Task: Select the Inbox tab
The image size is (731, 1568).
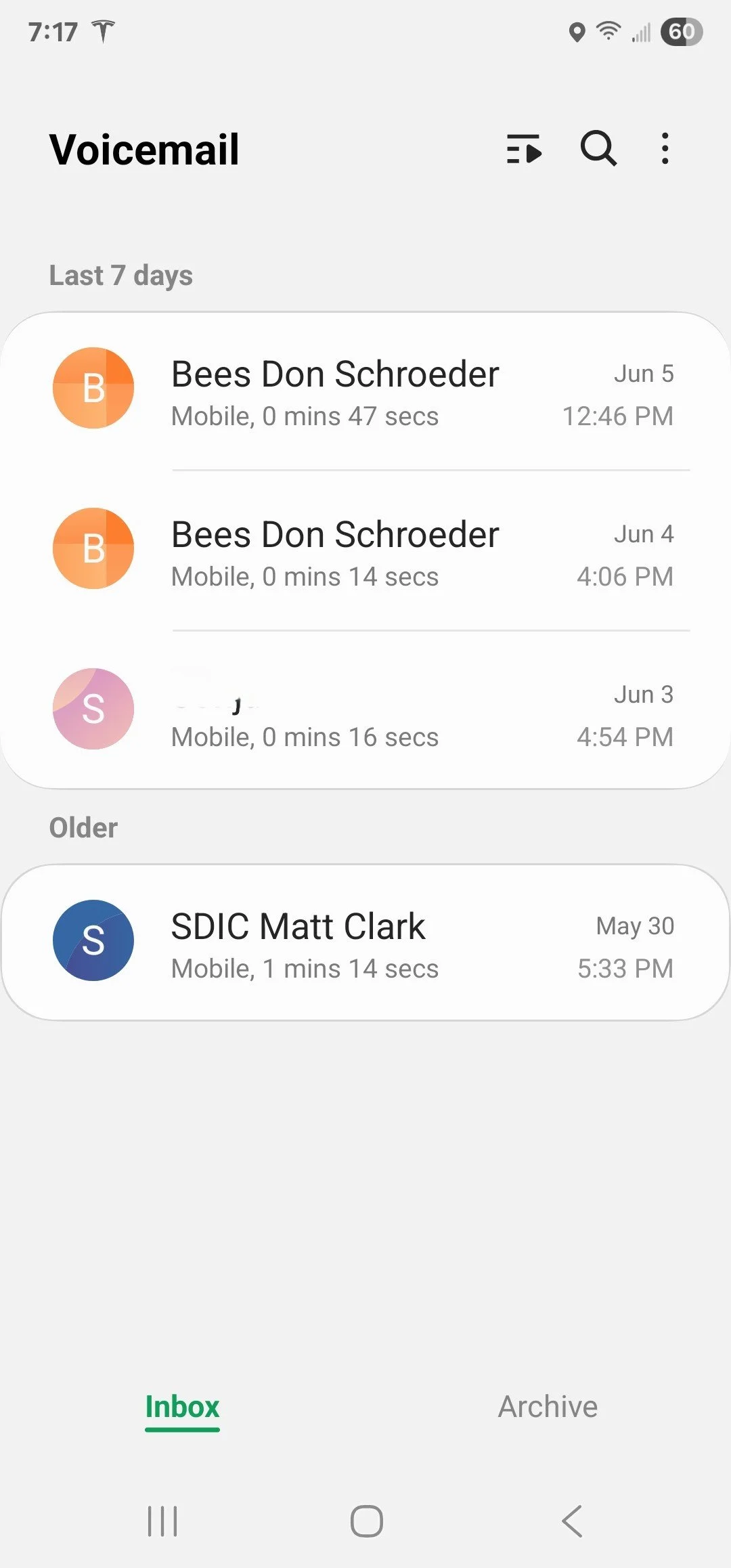Action: [x=183, y=1407]
